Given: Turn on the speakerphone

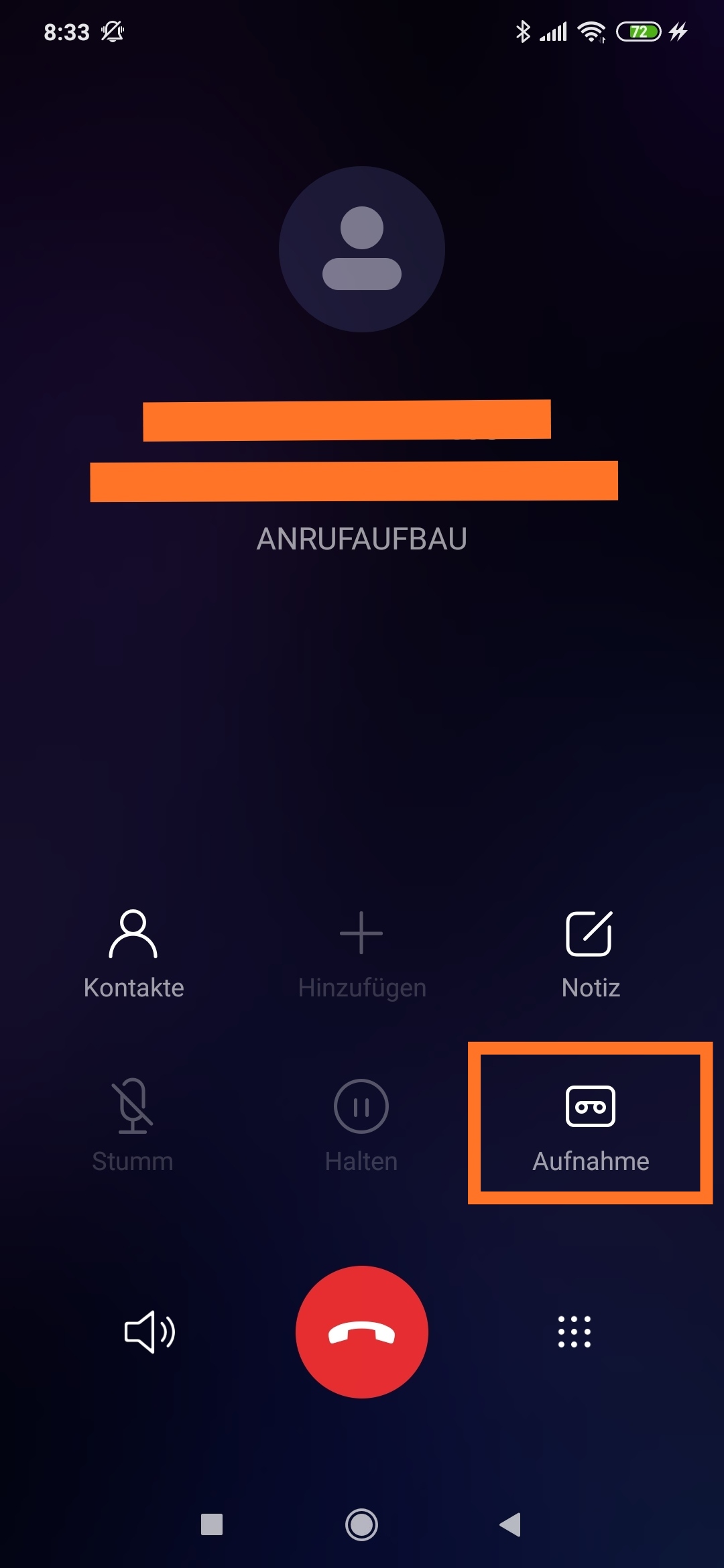Looking at the screenshot, I should (x=150, y=1331).
